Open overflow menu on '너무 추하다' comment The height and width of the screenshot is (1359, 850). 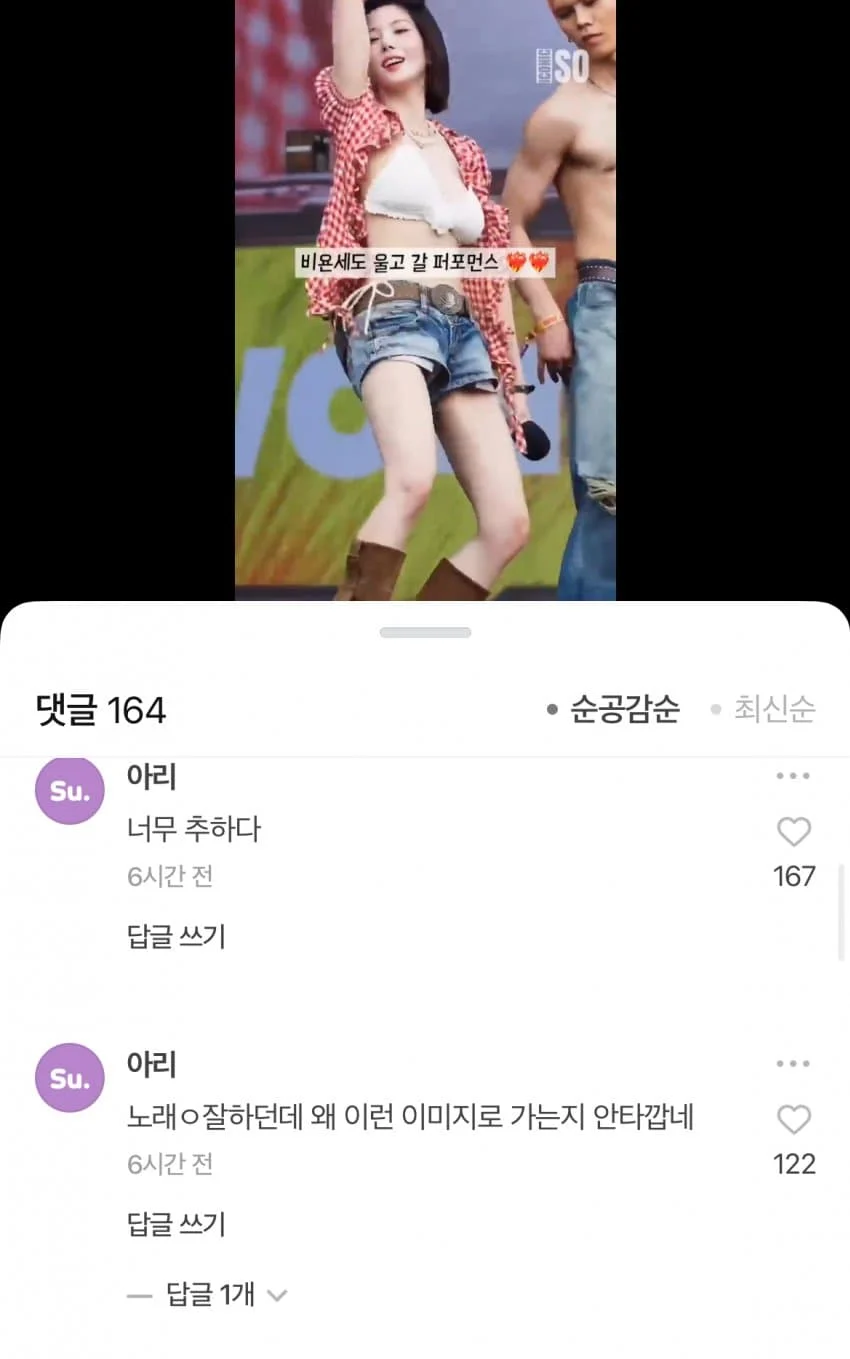(793, 776)
